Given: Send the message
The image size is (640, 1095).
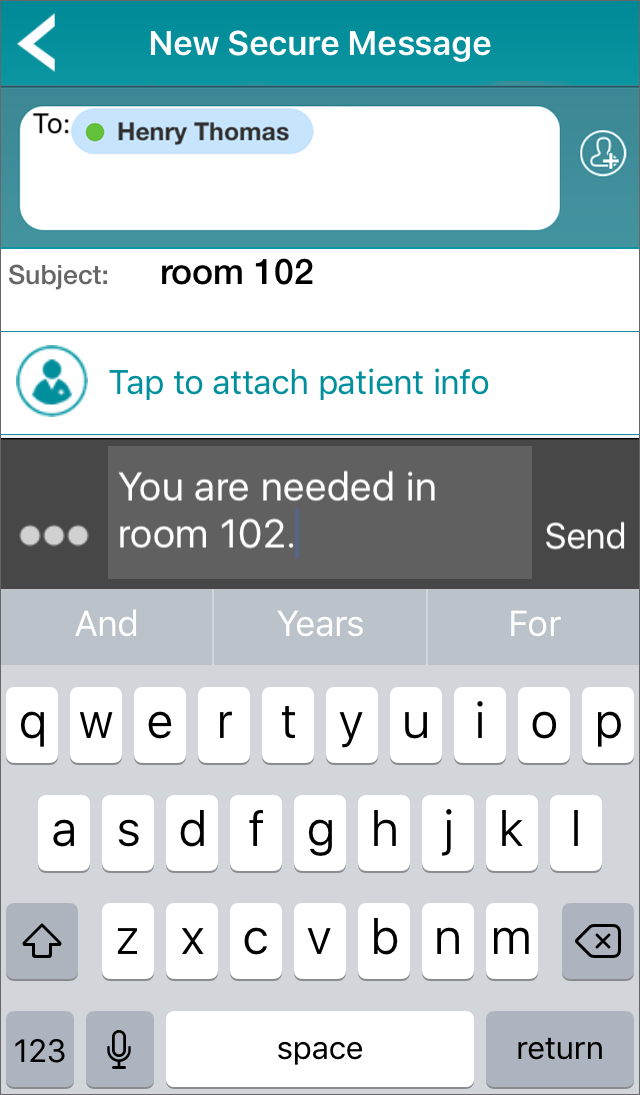Looking at the screenshot, I should click(585, 536).
